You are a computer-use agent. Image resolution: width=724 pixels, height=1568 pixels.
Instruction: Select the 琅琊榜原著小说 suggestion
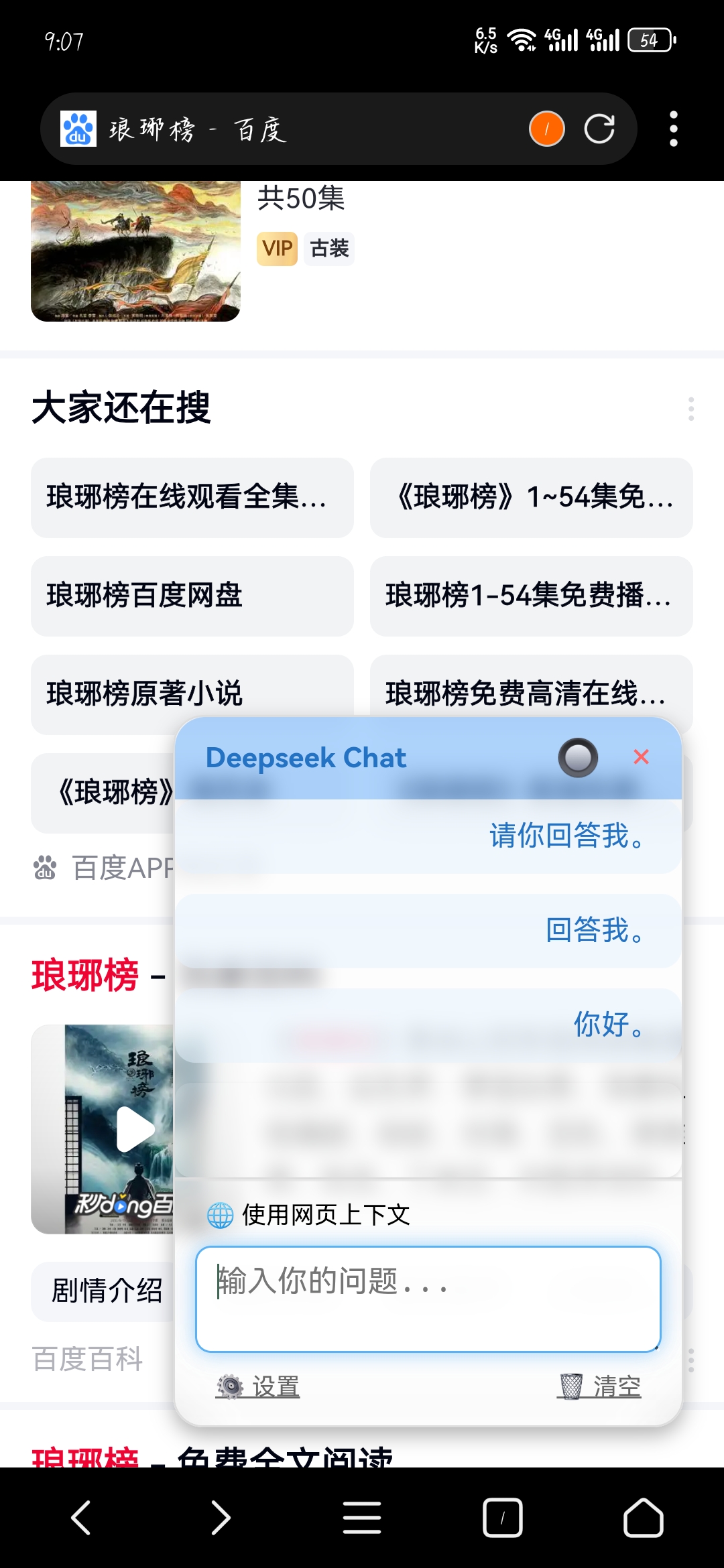point(192,695)
